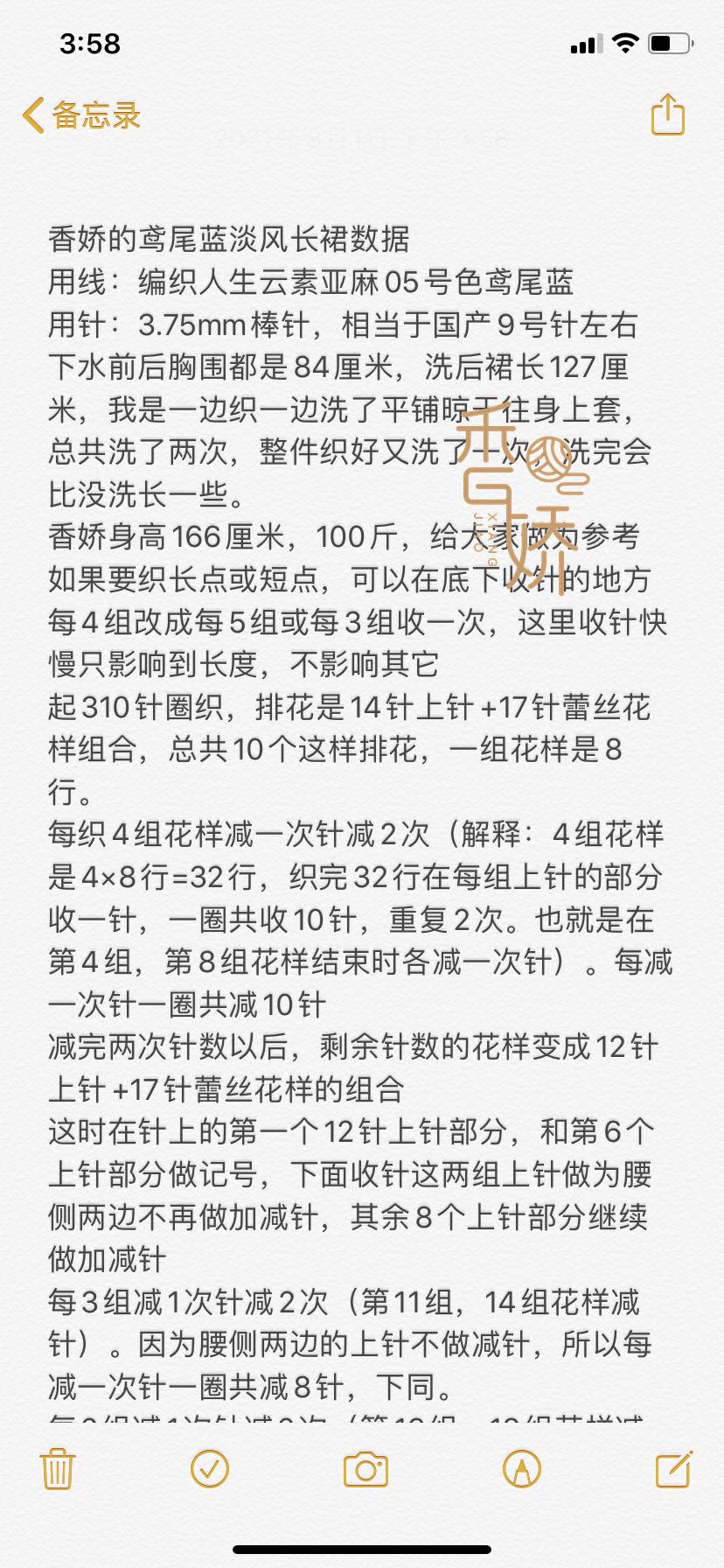Open the camera to add a photo
This screenshot has width=724, height=1568.
[365, 1470]
